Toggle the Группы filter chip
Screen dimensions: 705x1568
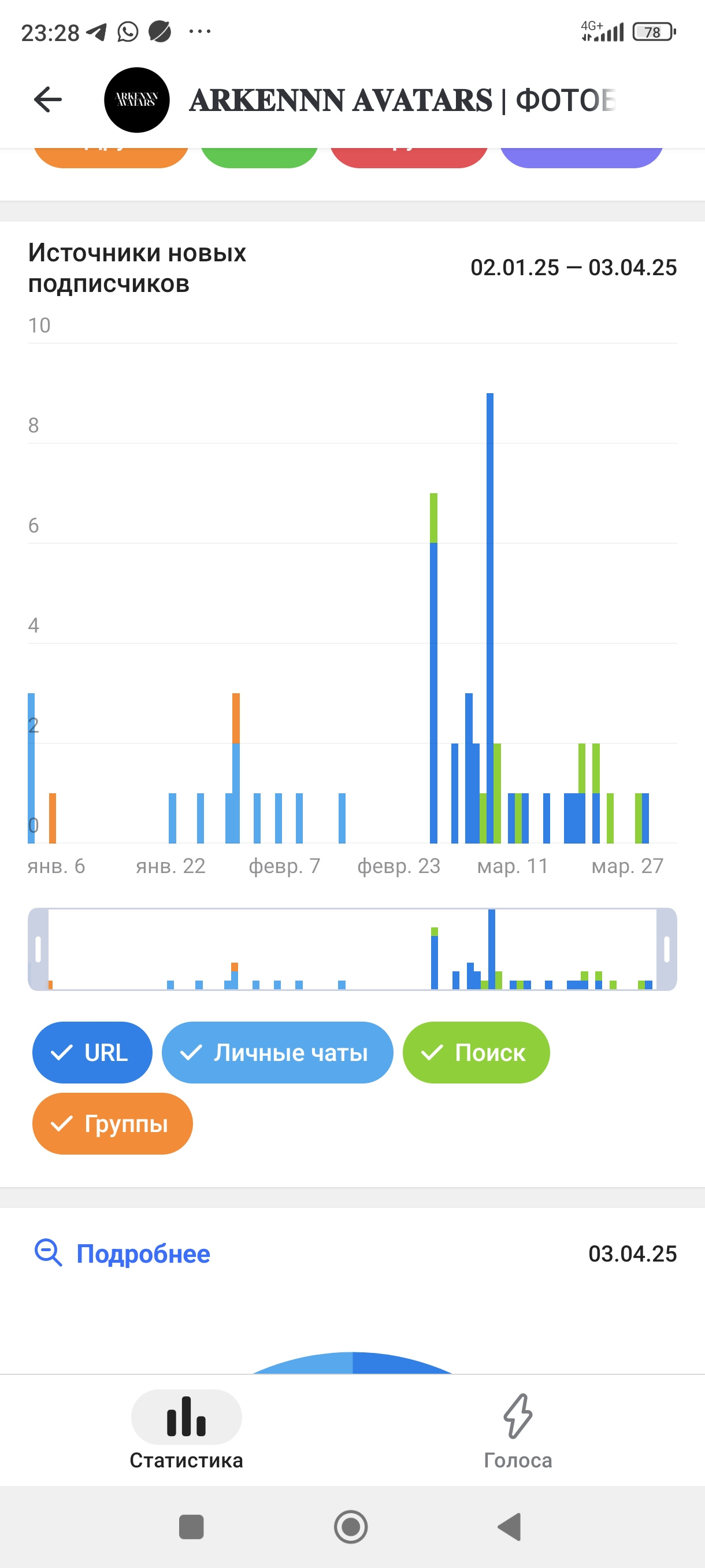point(113,1123)
